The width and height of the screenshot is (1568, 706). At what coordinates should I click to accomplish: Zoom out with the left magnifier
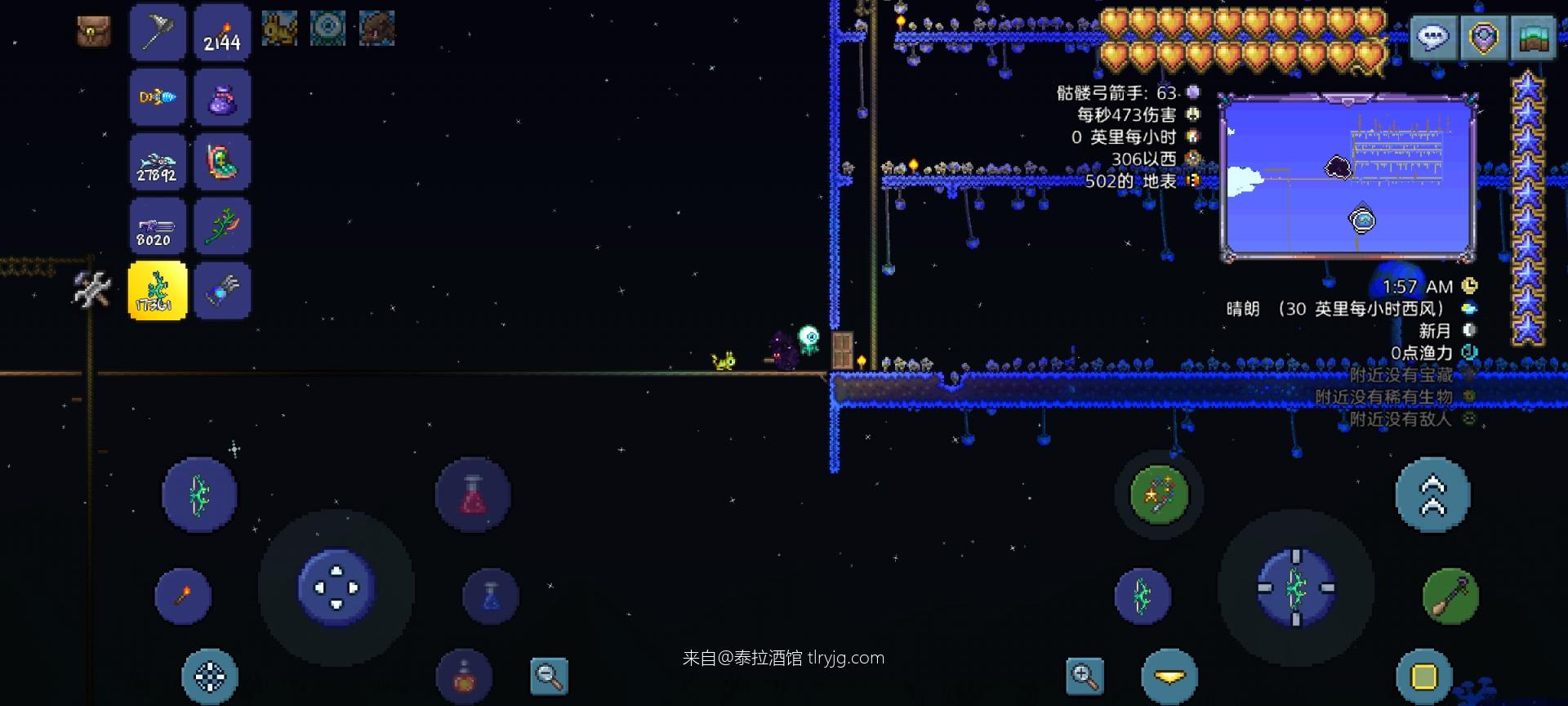pyautogui.click(x=549, y=676)
